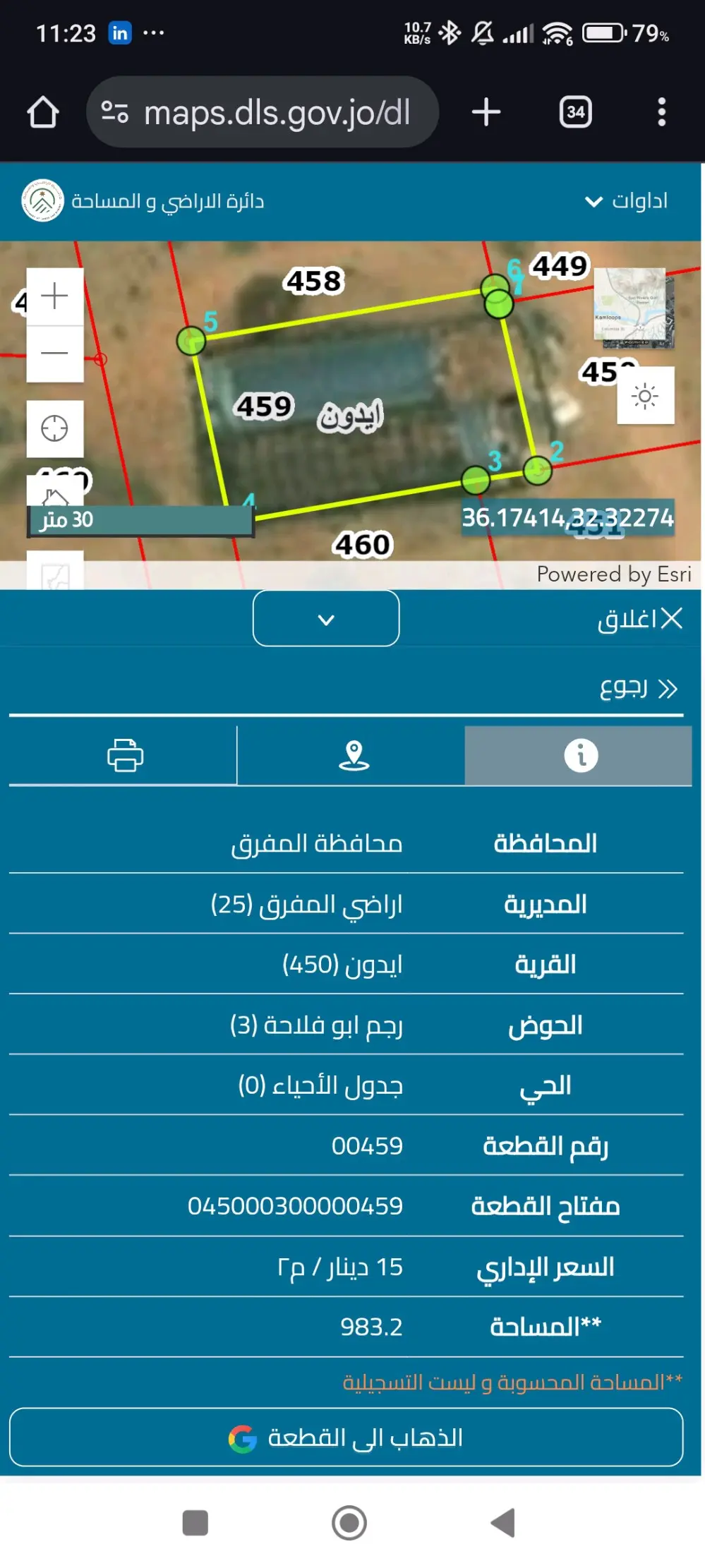Image resolution: width=705 pixels, height=1568 pixels.
Task: Switch to the location pin tab
Action: [x=354, y=755]
